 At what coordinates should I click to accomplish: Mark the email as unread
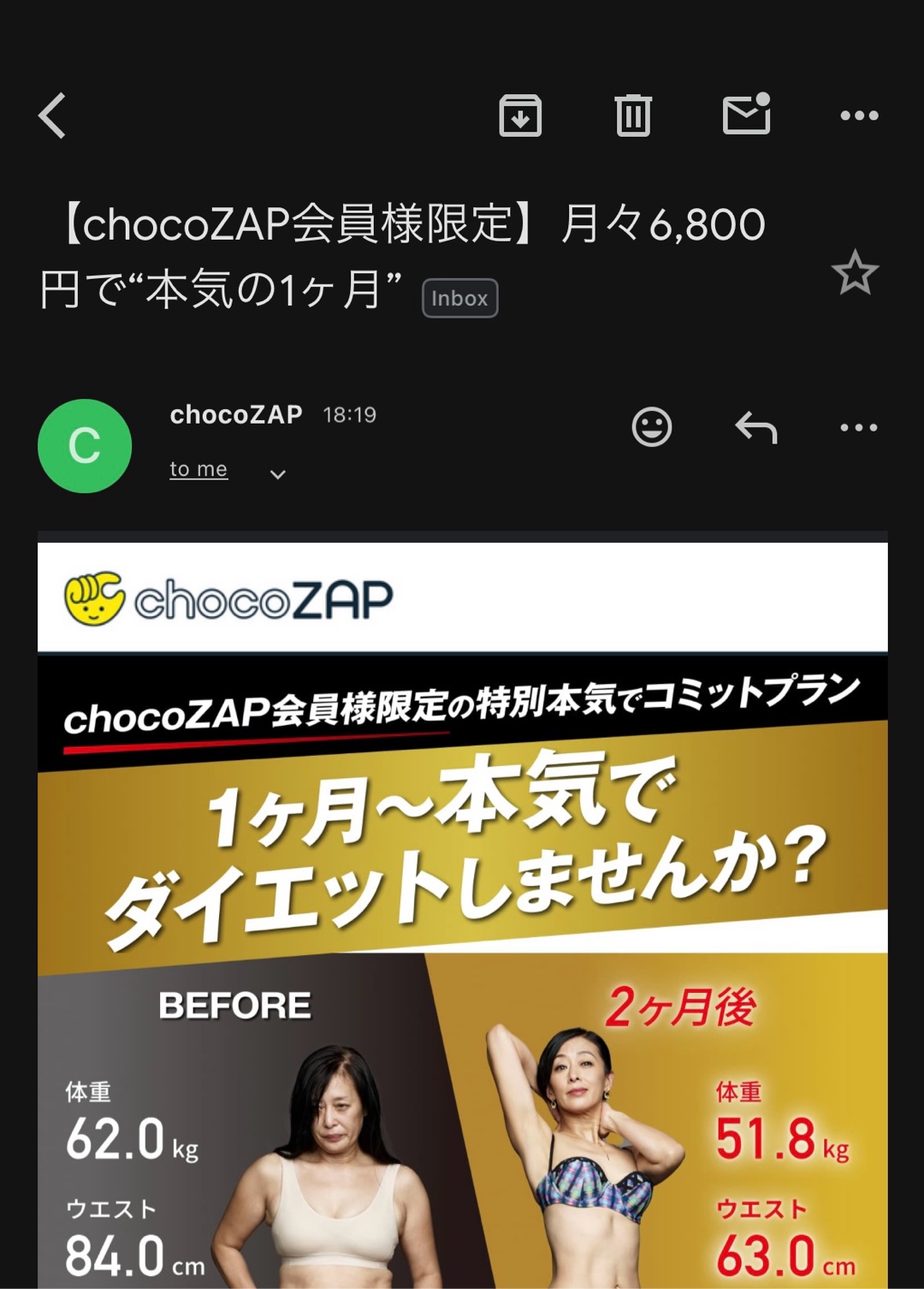click(x=746, y=114)
